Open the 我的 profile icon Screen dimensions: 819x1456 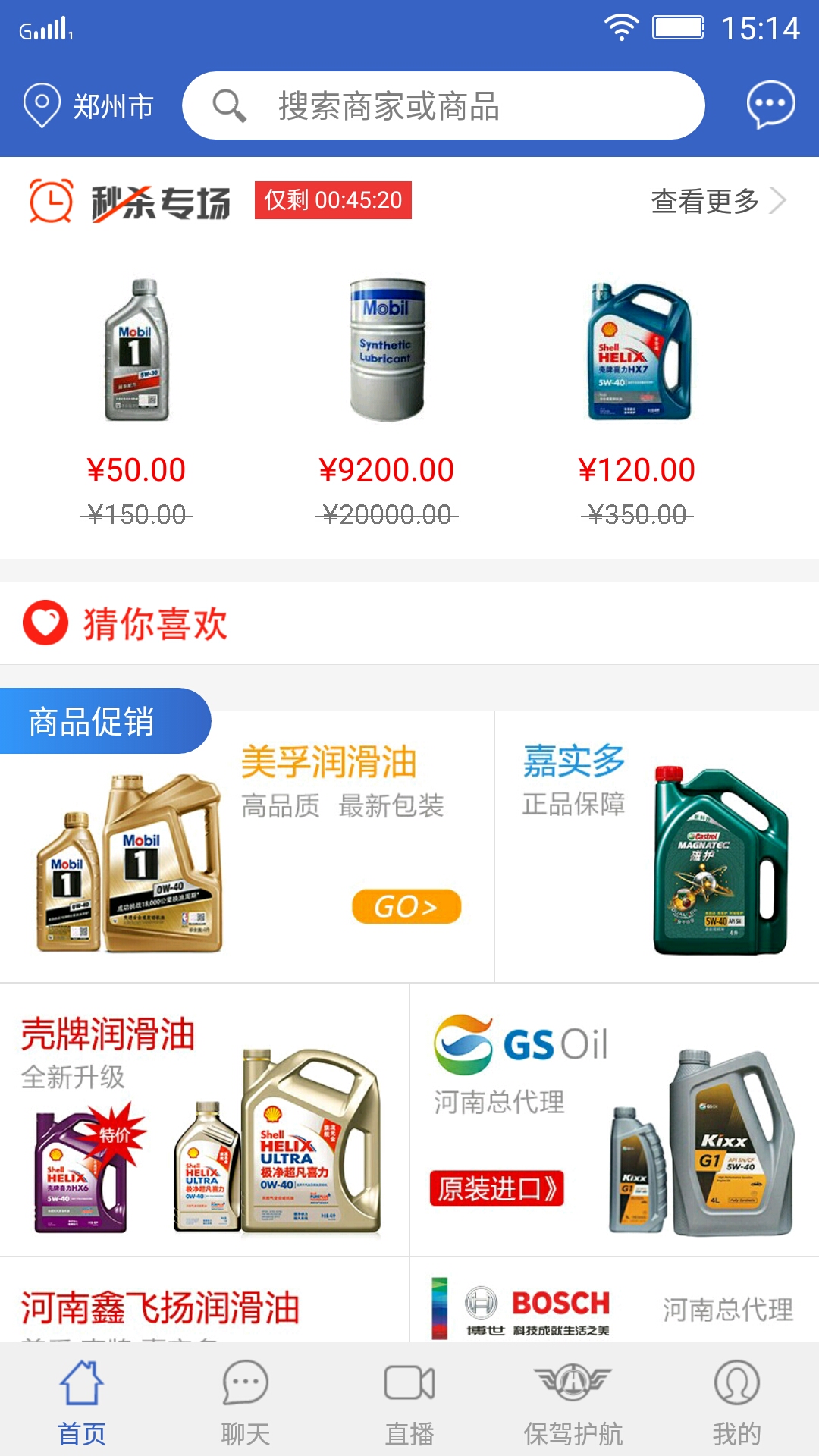(733, 1383)
